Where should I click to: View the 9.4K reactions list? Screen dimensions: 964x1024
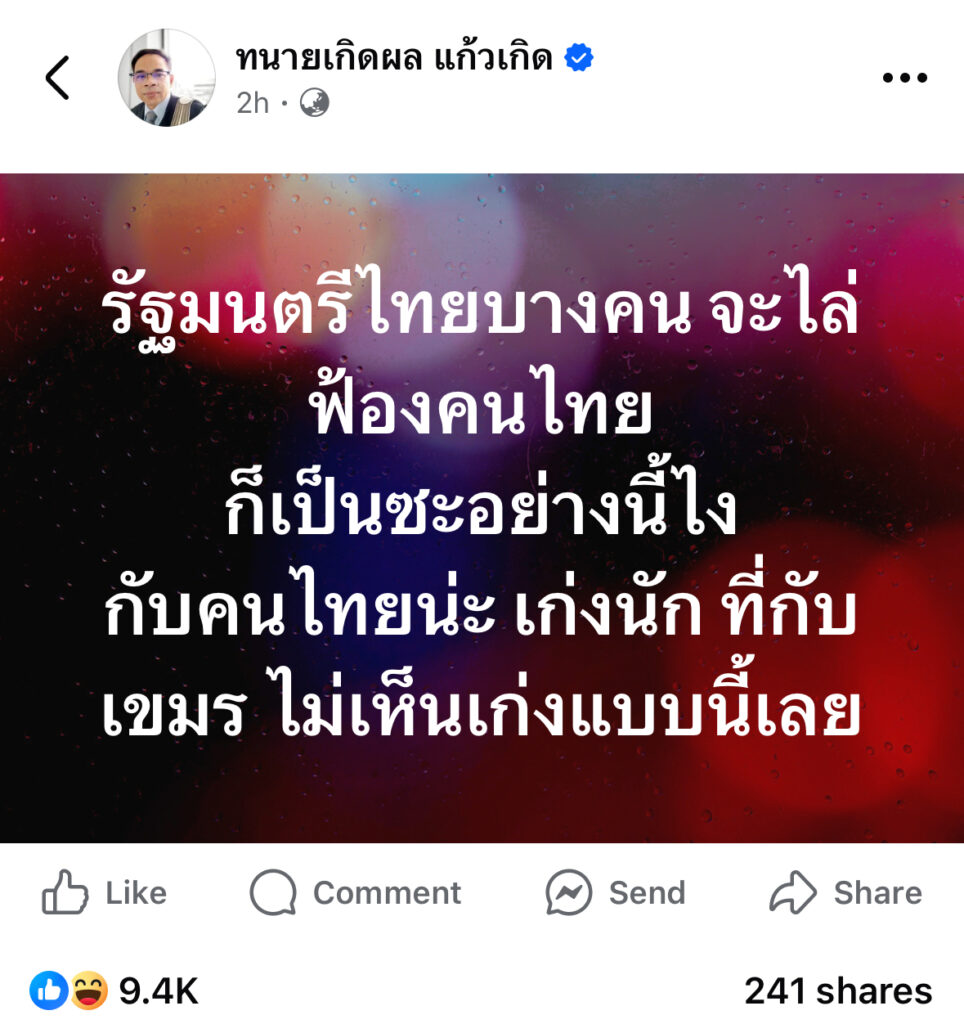115,991
